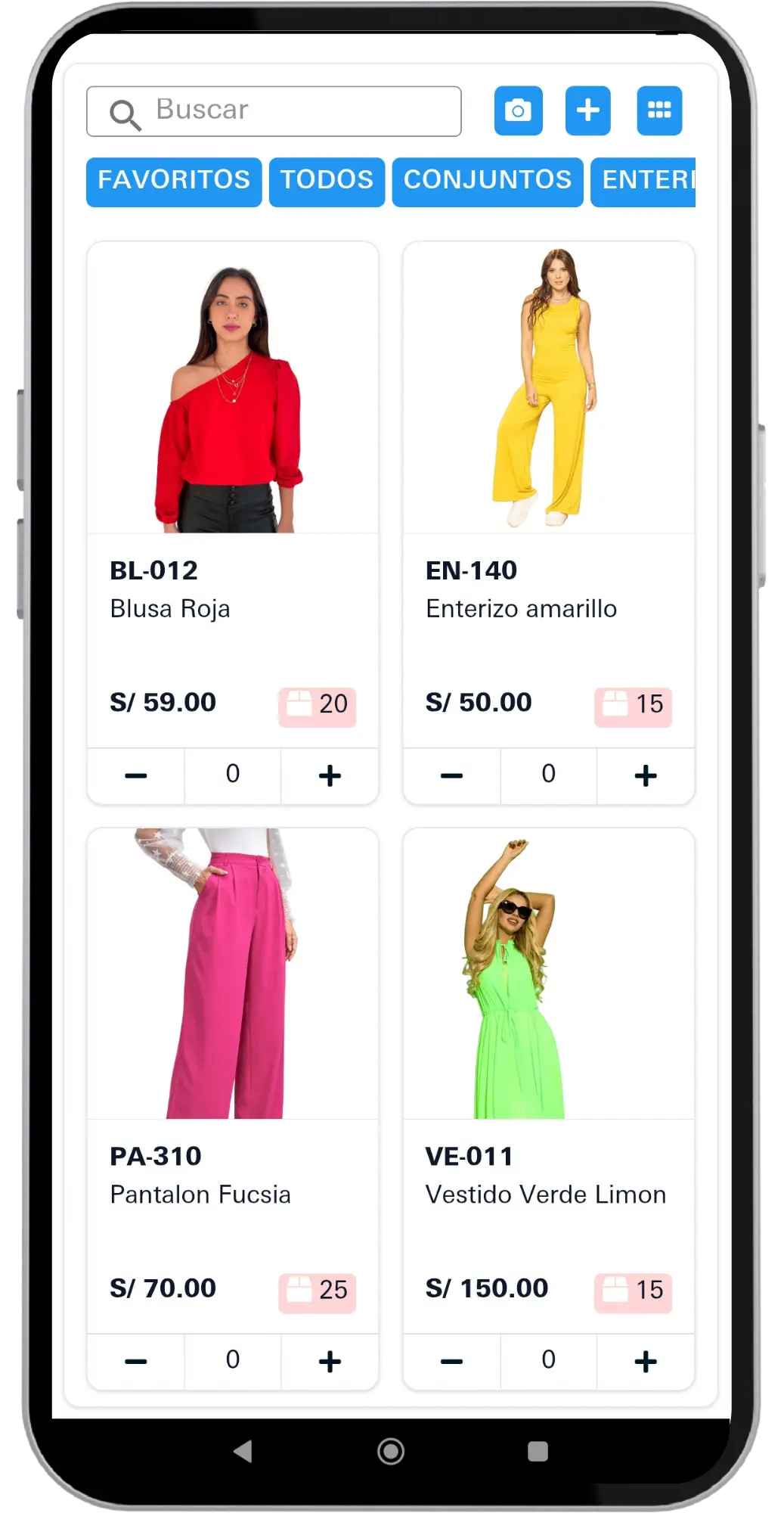Filter by the CONJUNTOS category
Screen dimensions: 784x1513
point(487,182)
